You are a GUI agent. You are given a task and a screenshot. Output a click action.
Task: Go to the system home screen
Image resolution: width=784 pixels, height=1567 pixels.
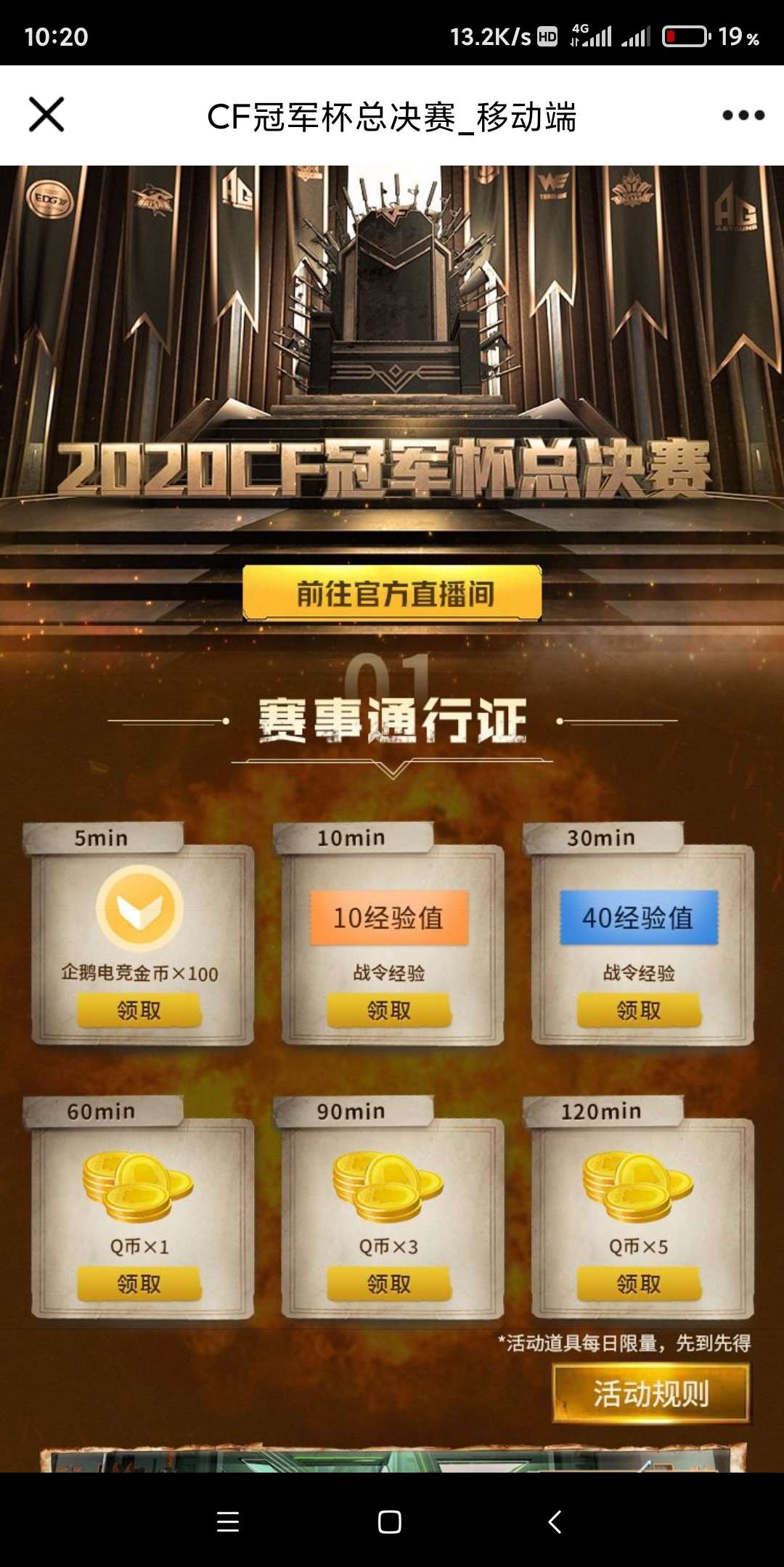coord(390,1521)
